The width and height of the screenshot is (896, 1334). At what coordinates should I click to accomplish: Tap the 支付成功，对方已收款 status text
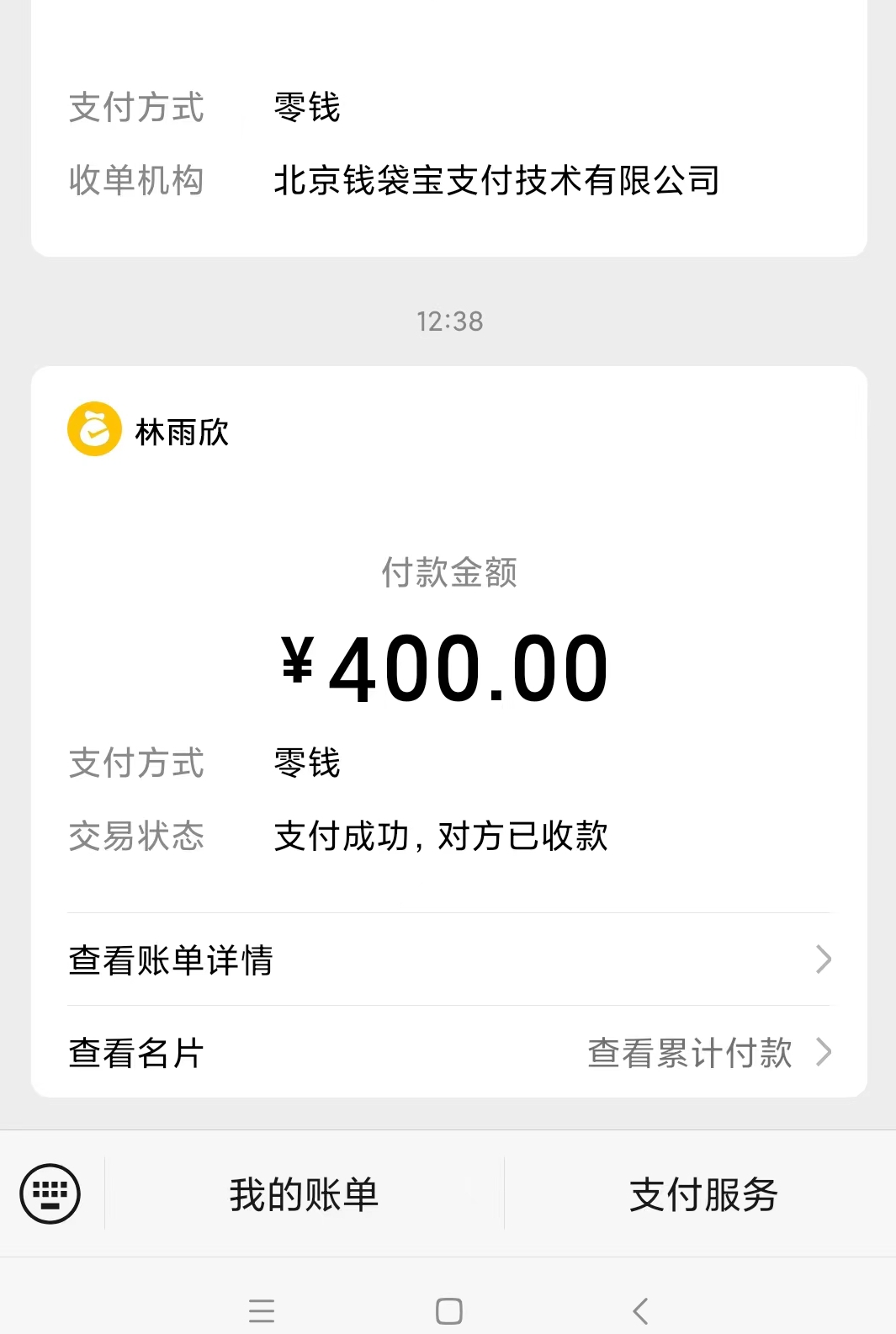pyautogui.click(x=443, y=834)
